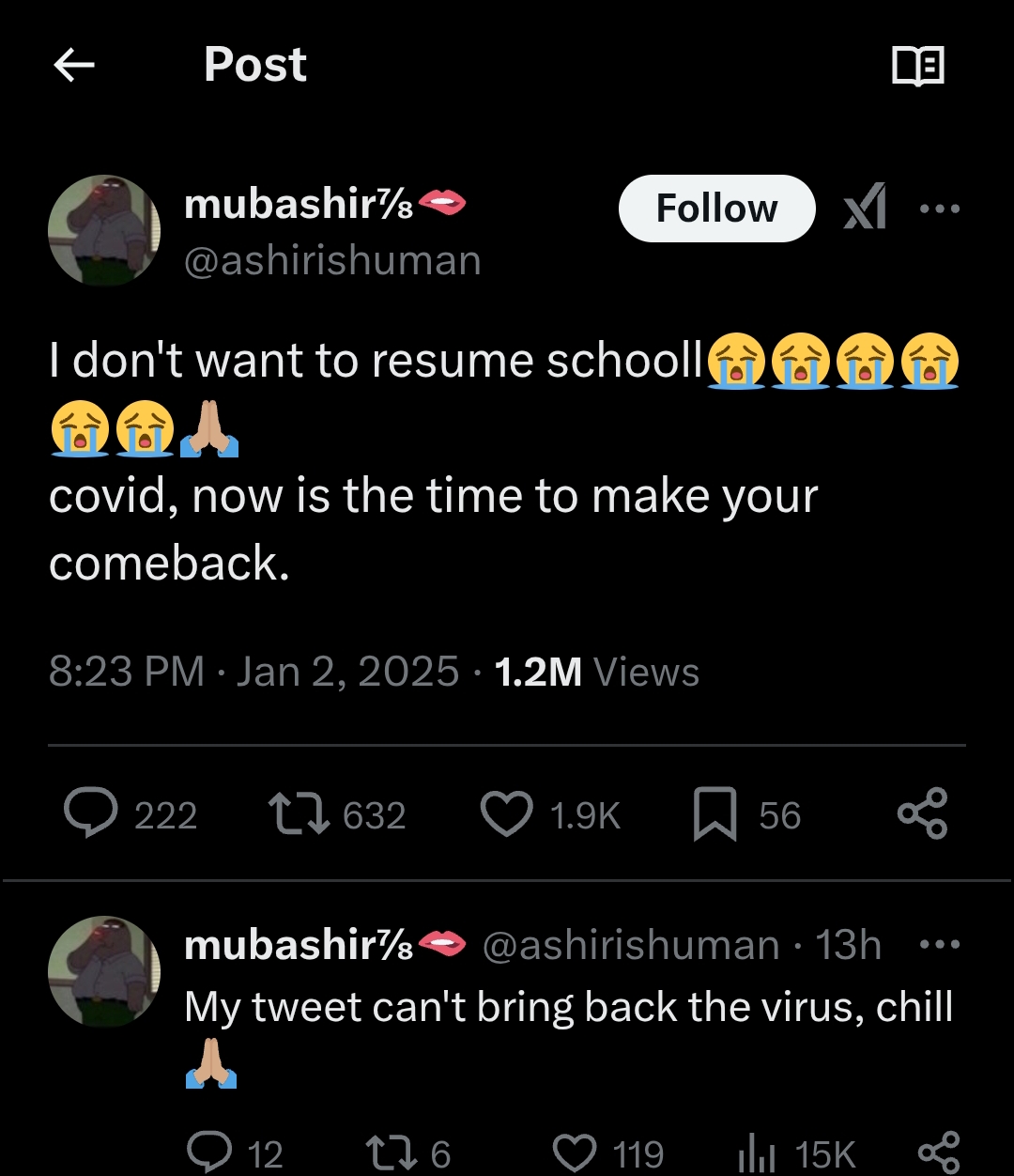This screenshot has width=1014, height=1176.
Task: Reply to the main post with 222 comments
Action: (x=91, y=813)
